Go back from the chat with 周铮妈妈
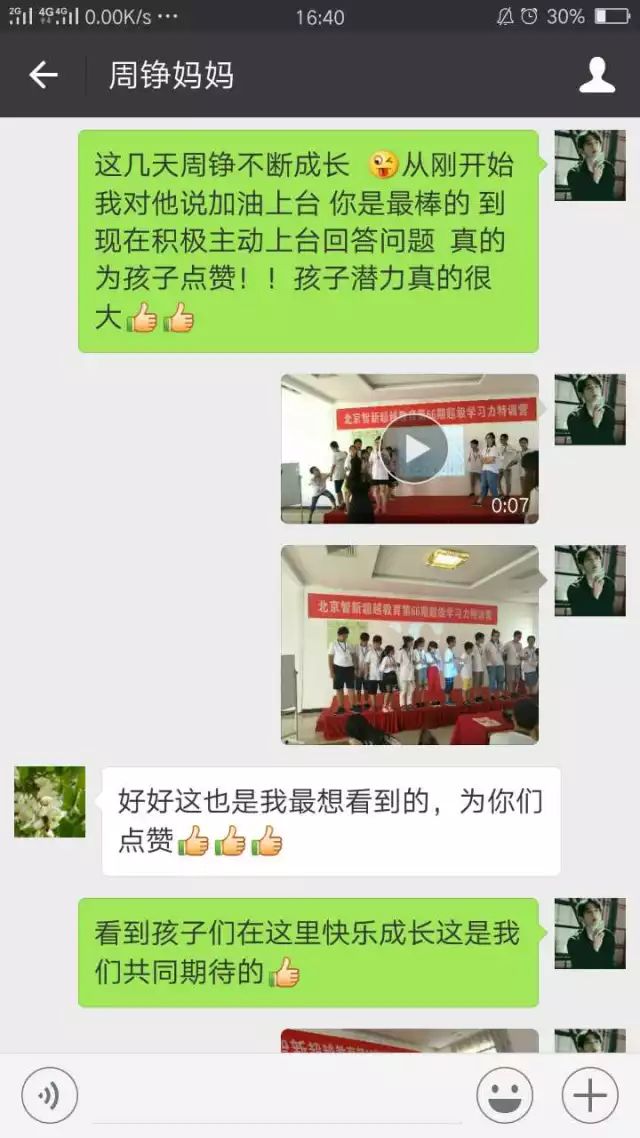 (x=43, y=75)
